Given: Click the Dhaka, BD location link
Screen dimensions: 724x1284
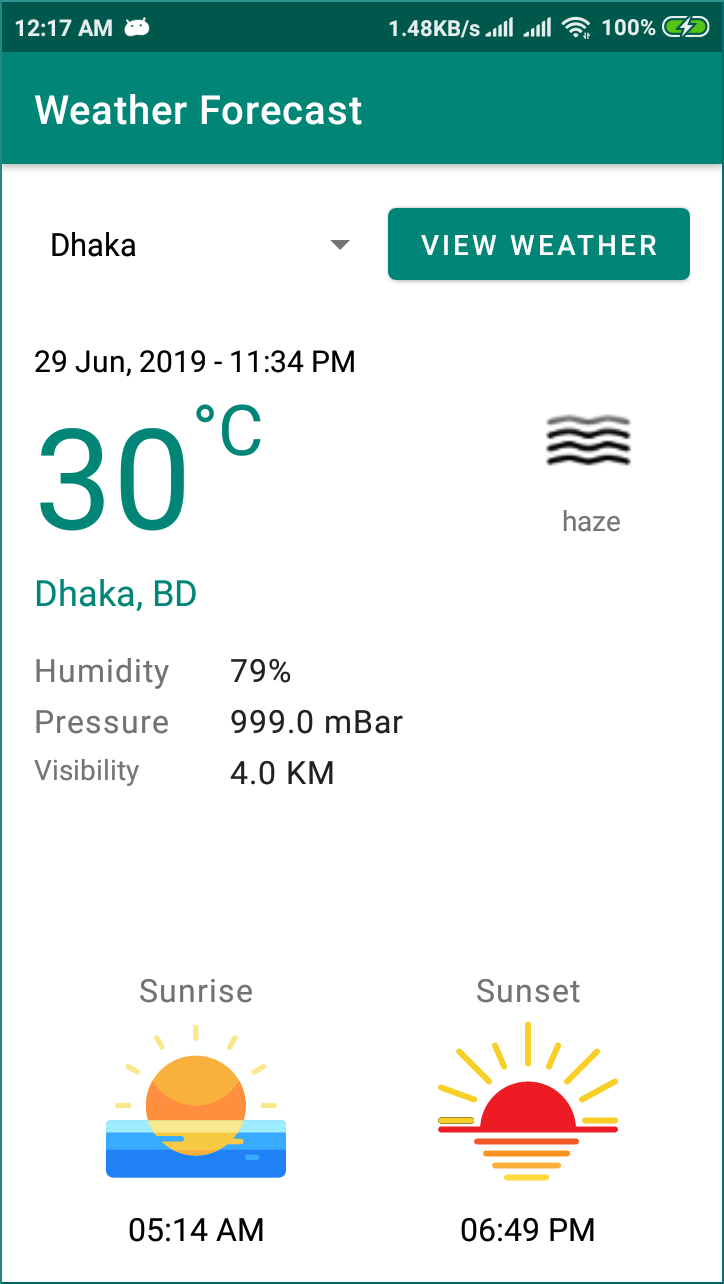Looking at the screenshot, I should pos(115,593).
